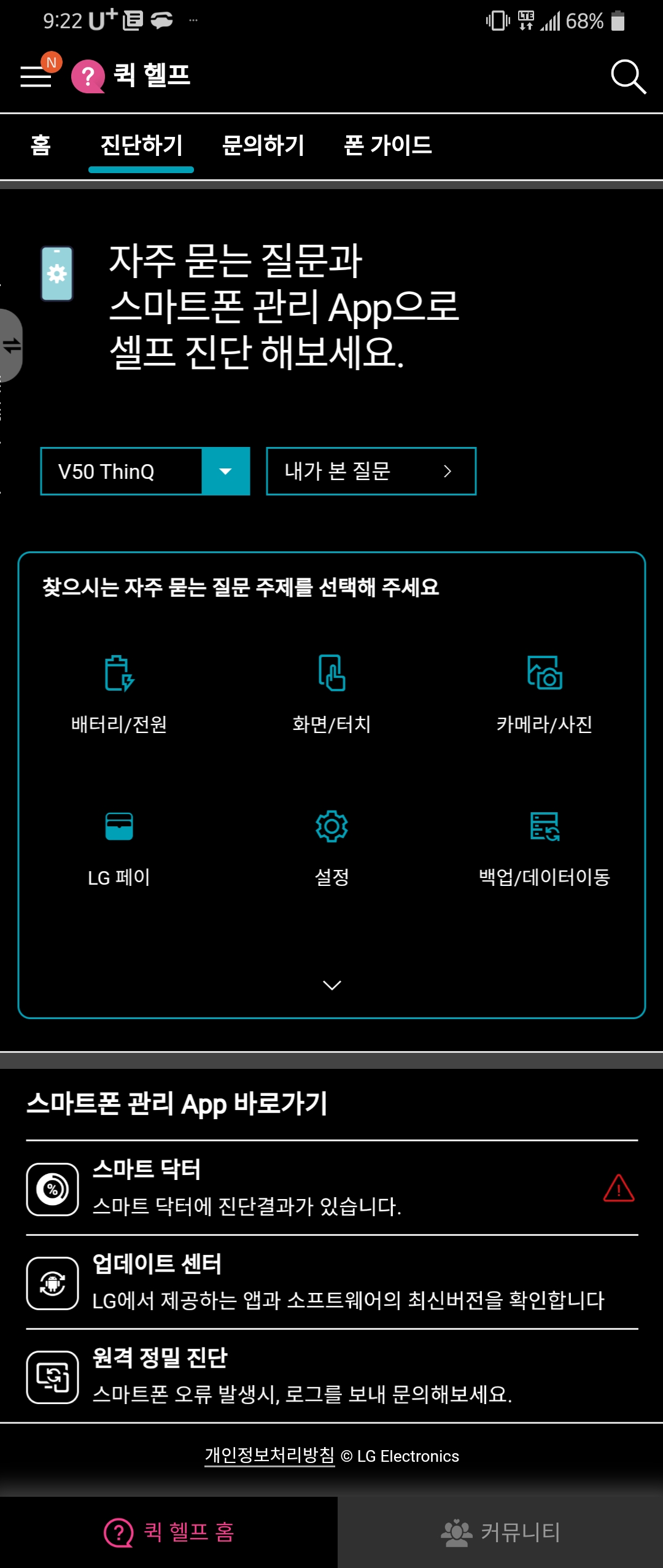Go to 퀵 헬프 홈 bottom tab
The image size is (663, 1568).
click(x=169, y=1532)
